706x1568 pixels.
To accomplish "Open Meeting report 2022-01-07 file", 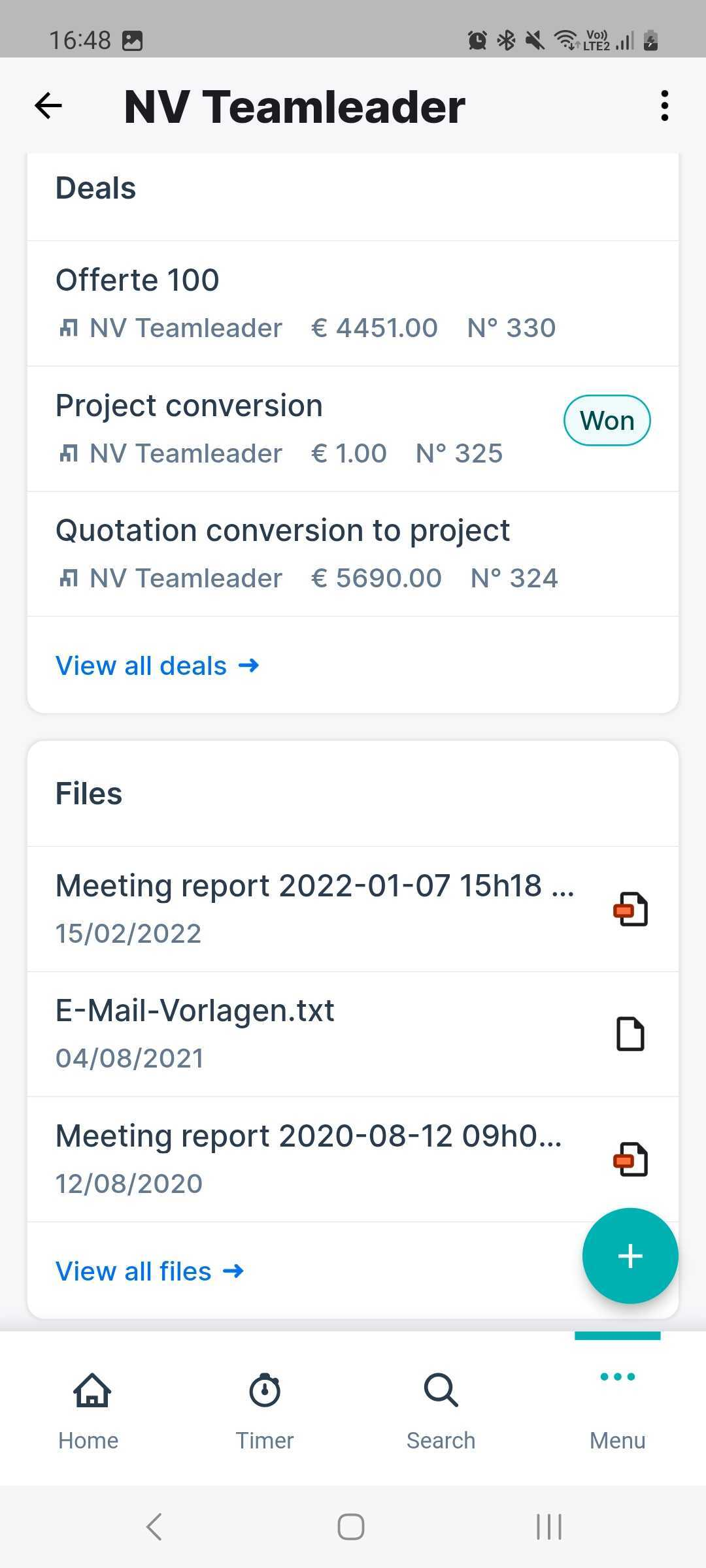I will [353, 909].
